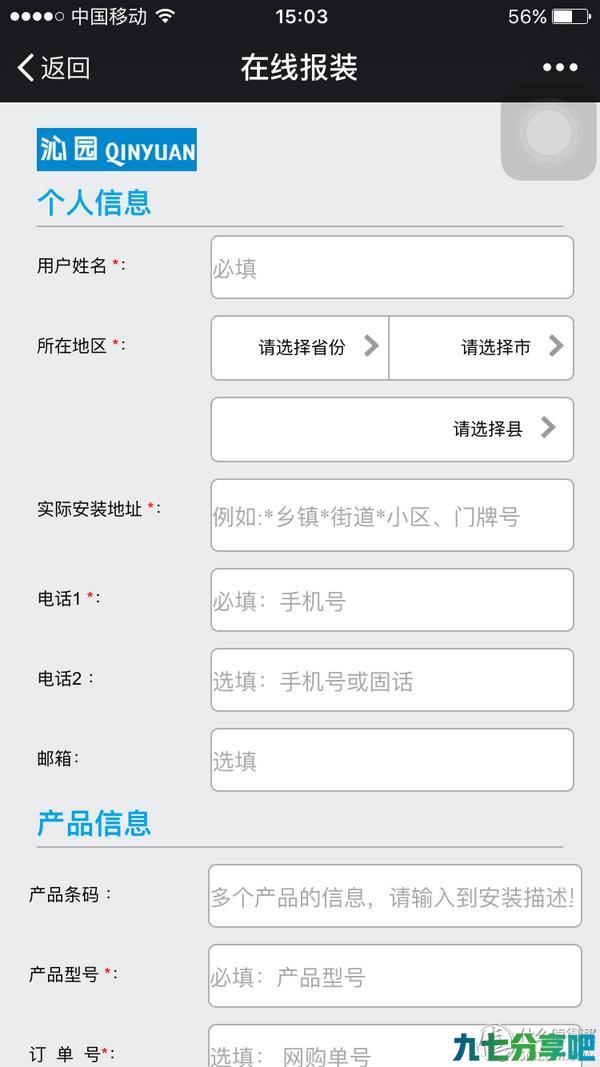Go back with the 返回 button
Image resolution: width=600 pixels, height=1067 pixels.
[x=54, y=67]
